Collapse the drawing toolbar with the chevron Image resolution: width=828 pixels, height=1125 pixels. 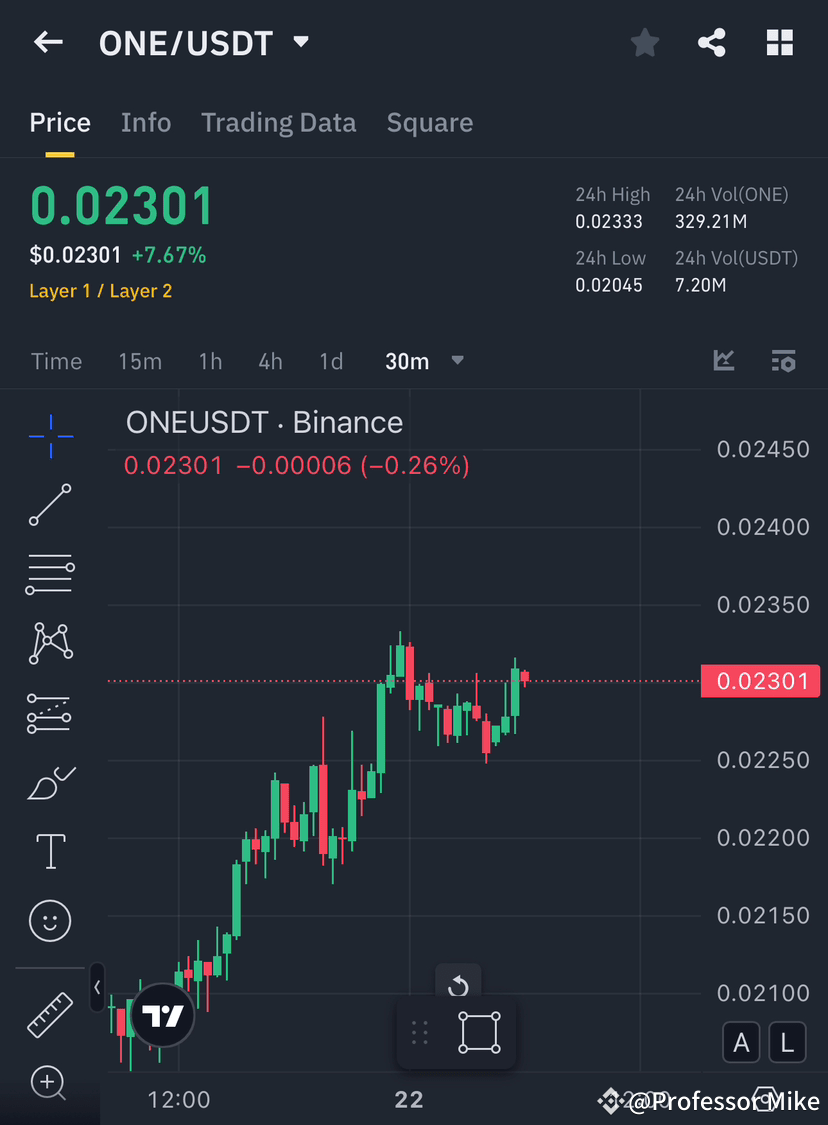coord(96,988)
